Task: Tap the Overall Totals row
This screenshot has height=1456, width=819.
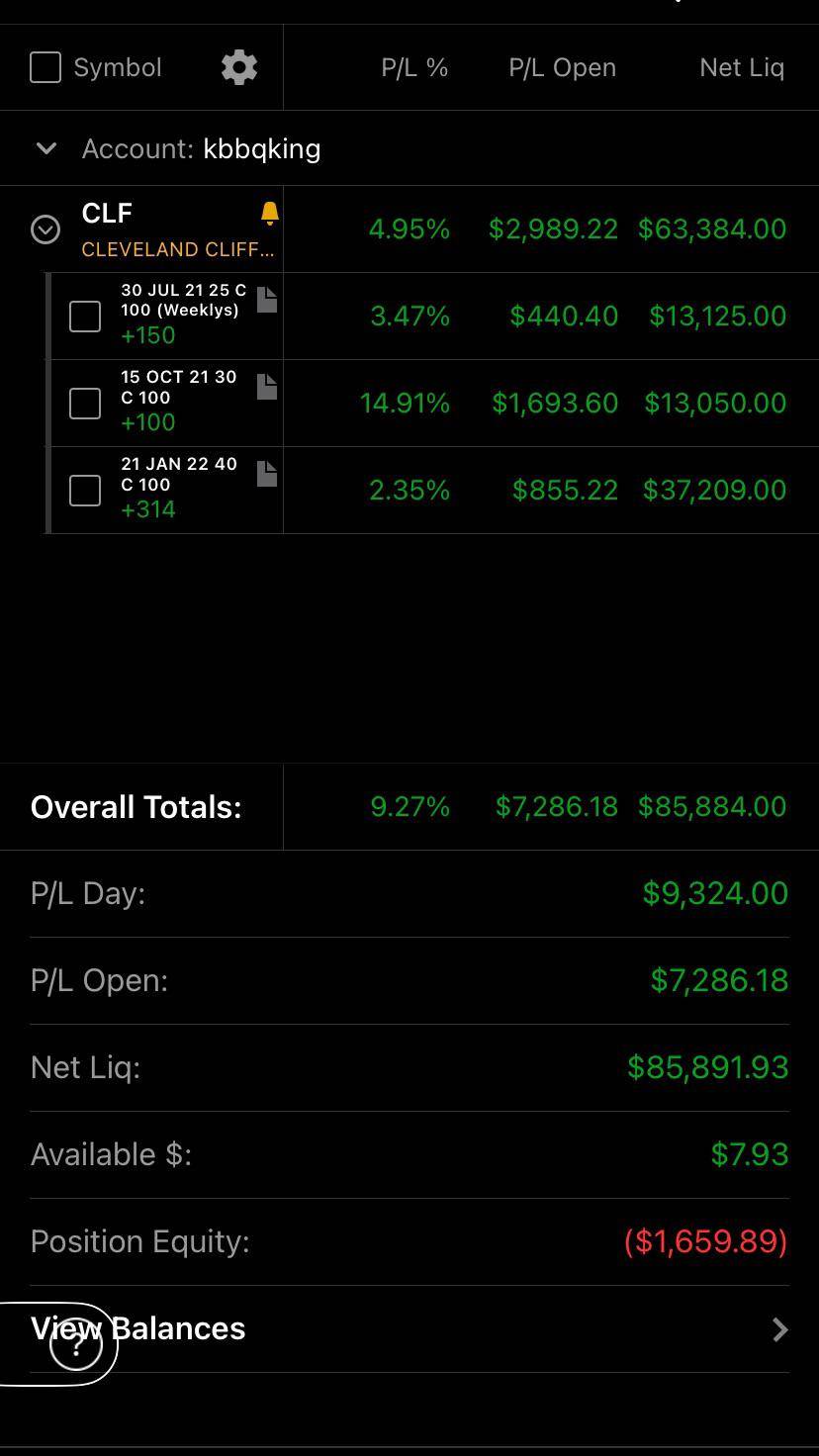Action: [x=135, y=806]
